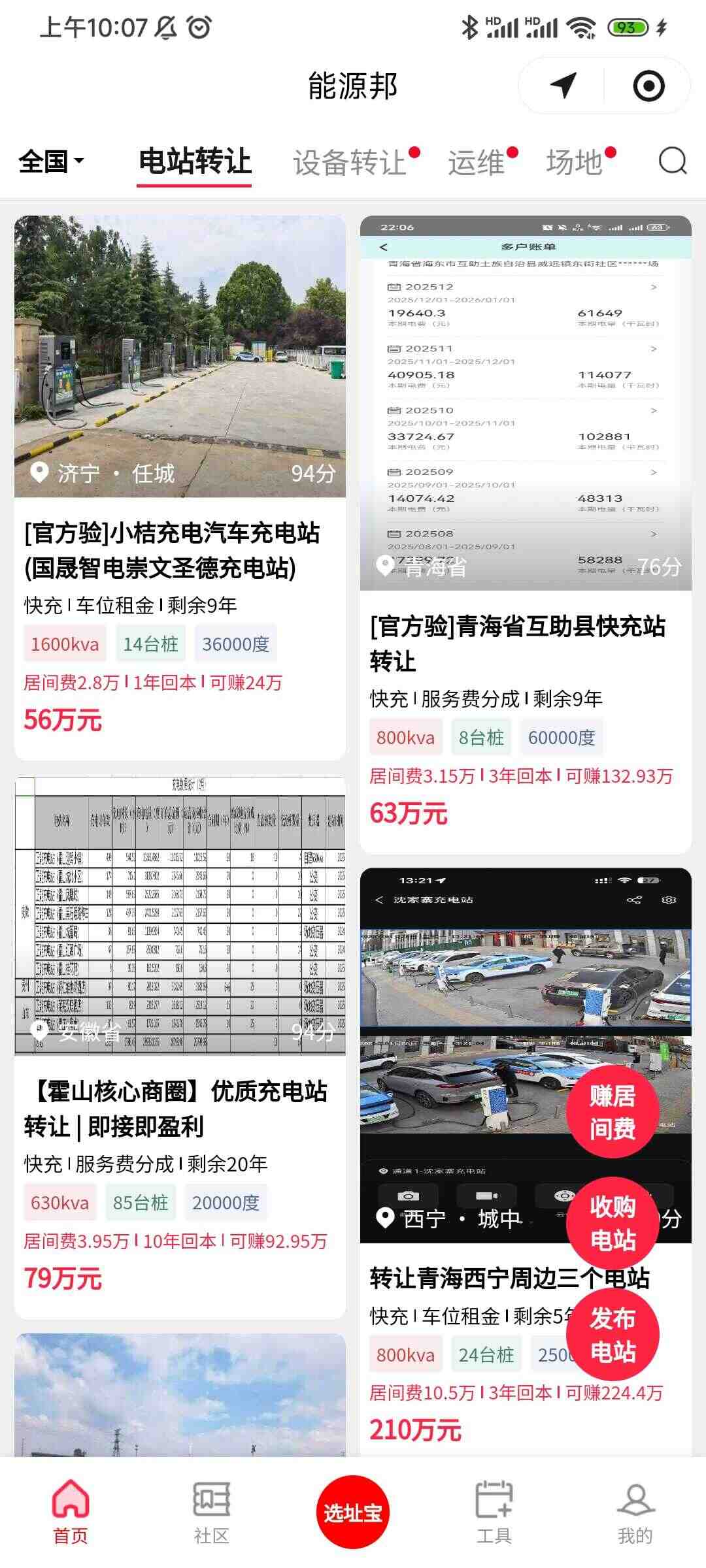Viewport: 706px width, 1568px height.
Task: Tap the 发布电站 floating button
Action: coord(613,1334)
